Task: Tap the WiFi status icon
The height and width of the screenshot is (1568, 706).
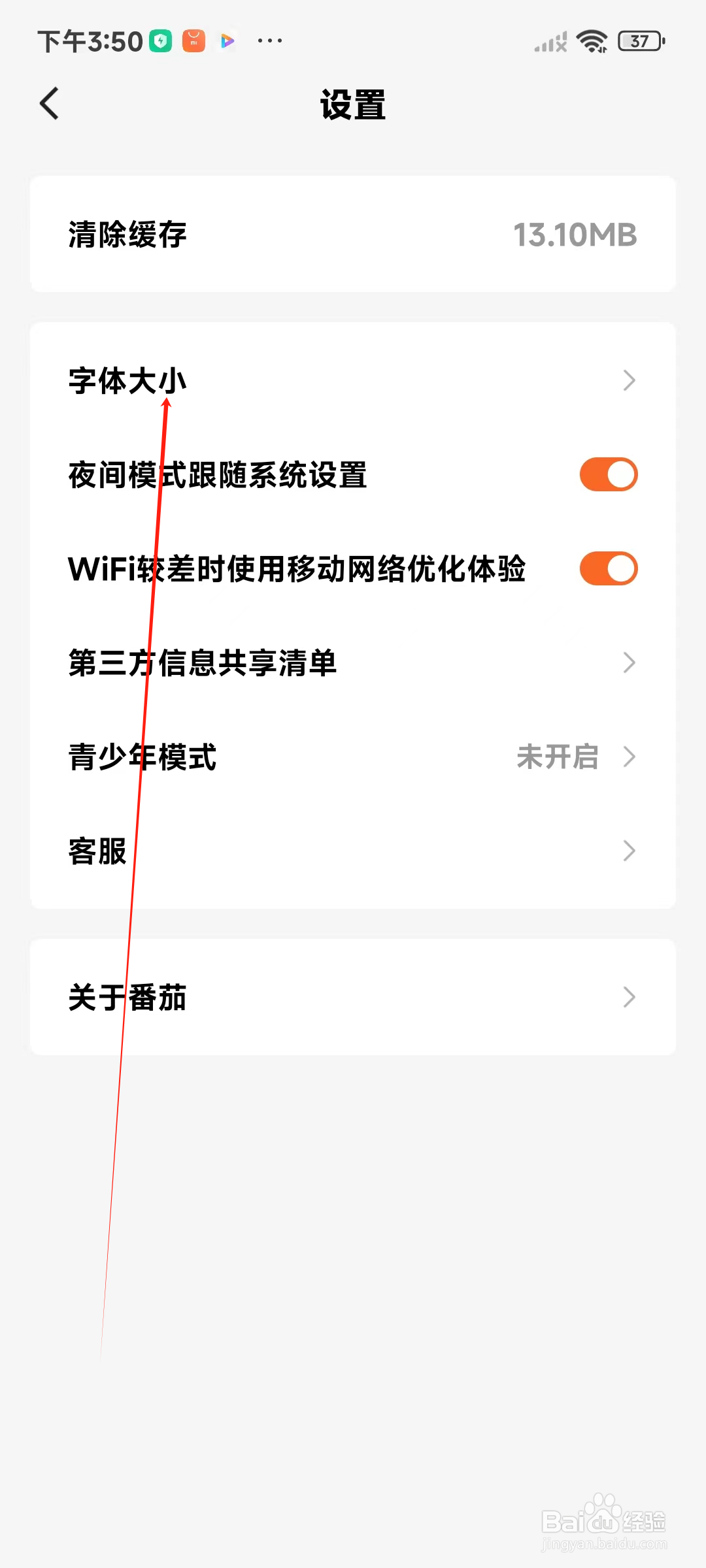Action: click(x=592, y=40)
